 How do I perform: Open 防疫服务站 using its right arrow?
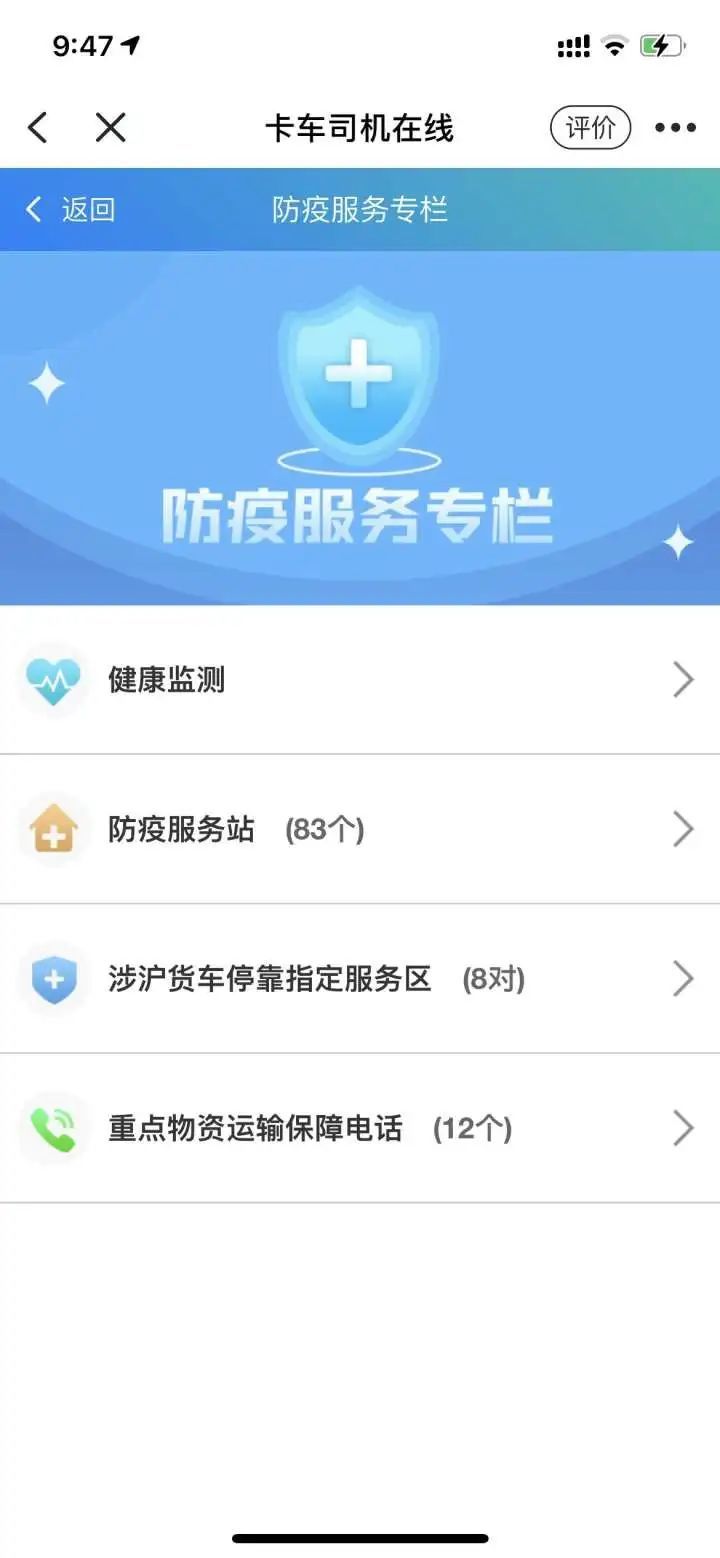[684, 829]
